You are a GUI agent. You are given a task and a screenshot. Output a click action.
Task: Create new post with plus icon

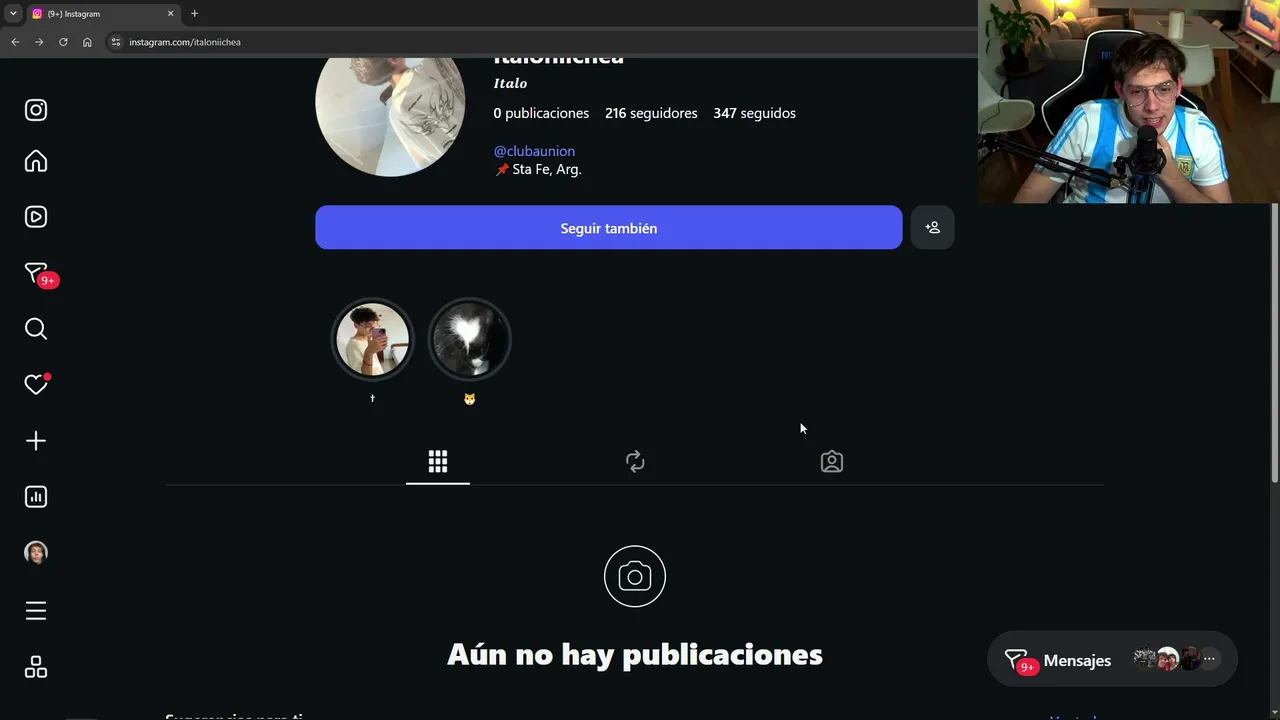click(x=36, y=441)
